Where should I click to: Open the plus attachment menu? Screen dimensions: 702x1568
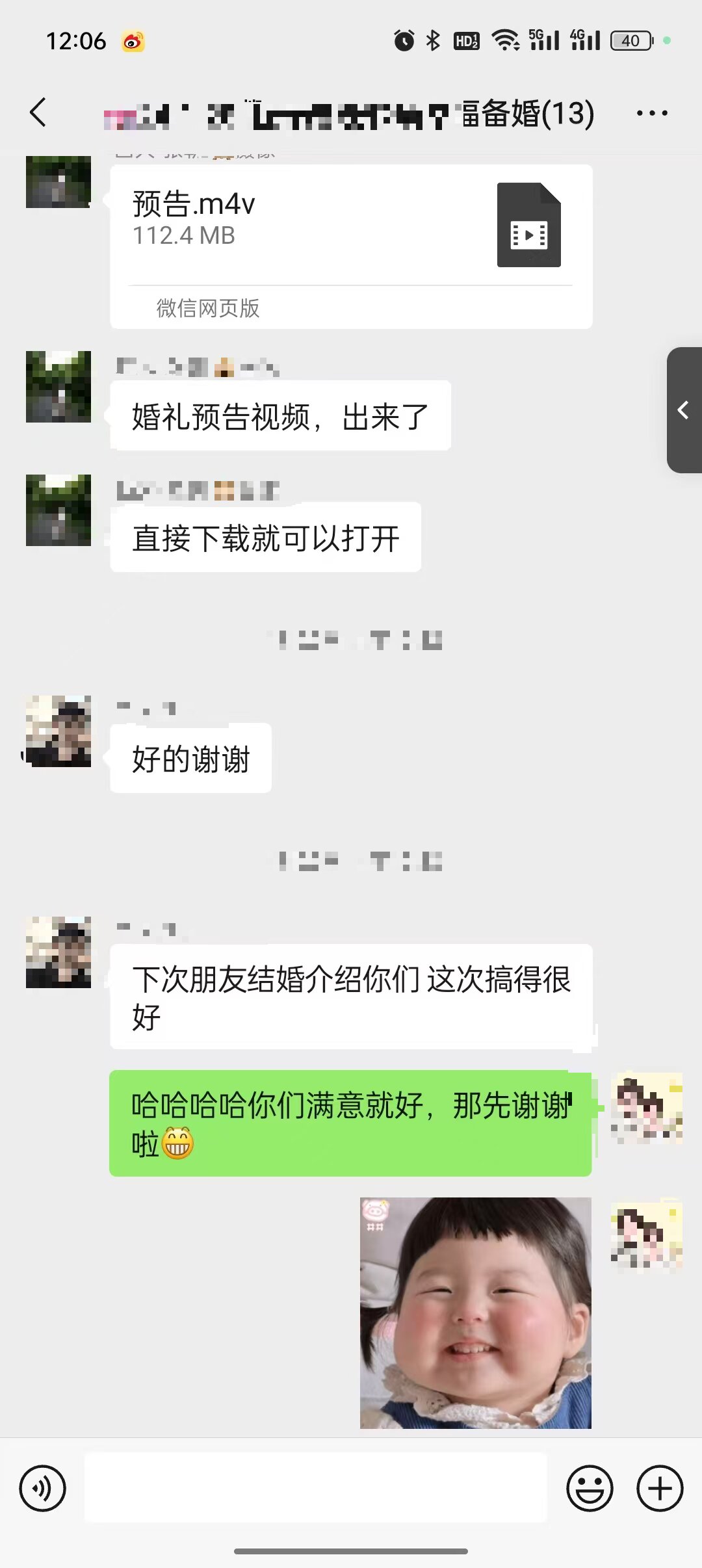pyautogui.click(x=660, y=1488)
